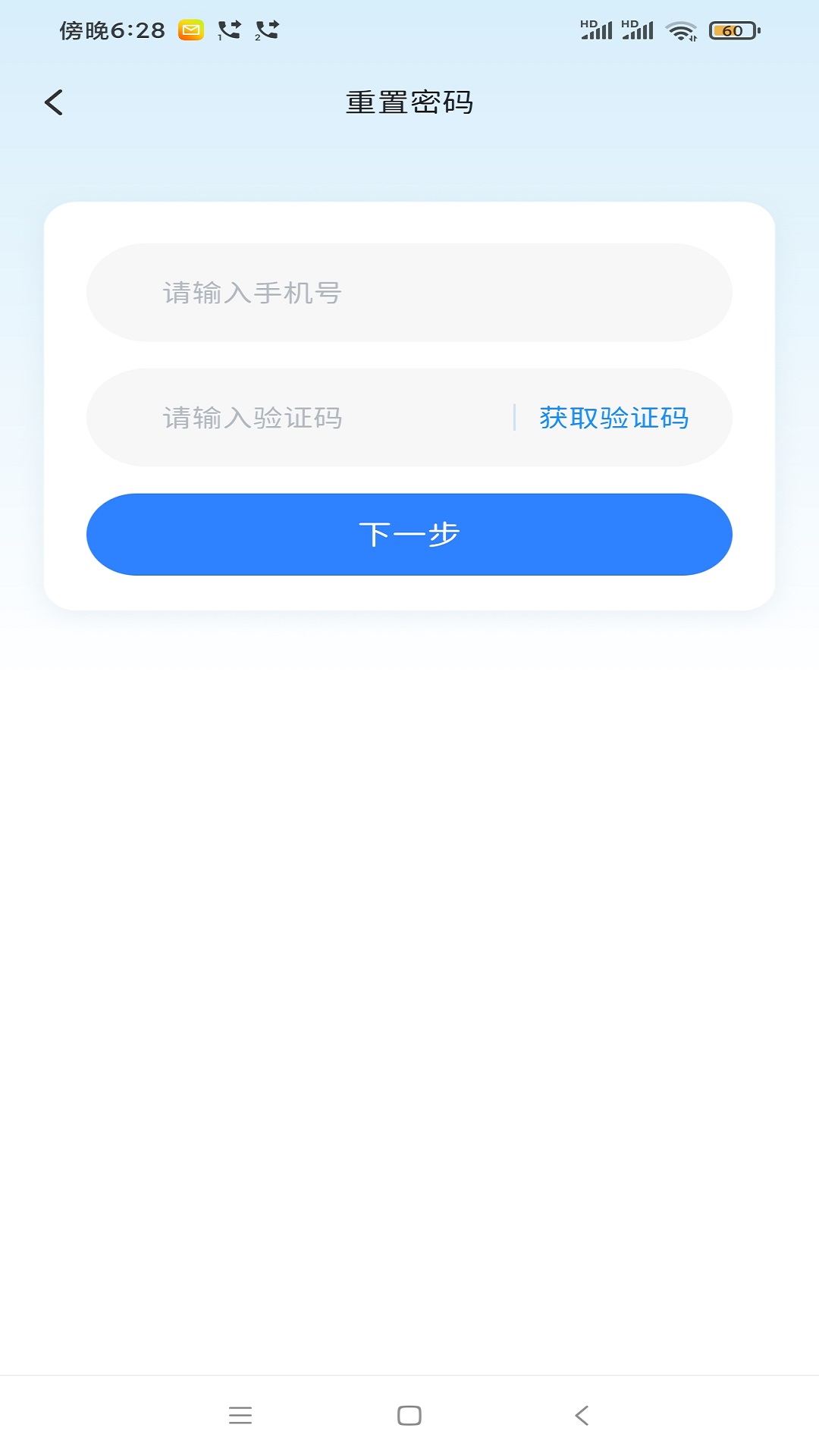Screen dimensions: 819x1456
Task: Tap the divider beside 获取验证码
Action: coord(515,418)
